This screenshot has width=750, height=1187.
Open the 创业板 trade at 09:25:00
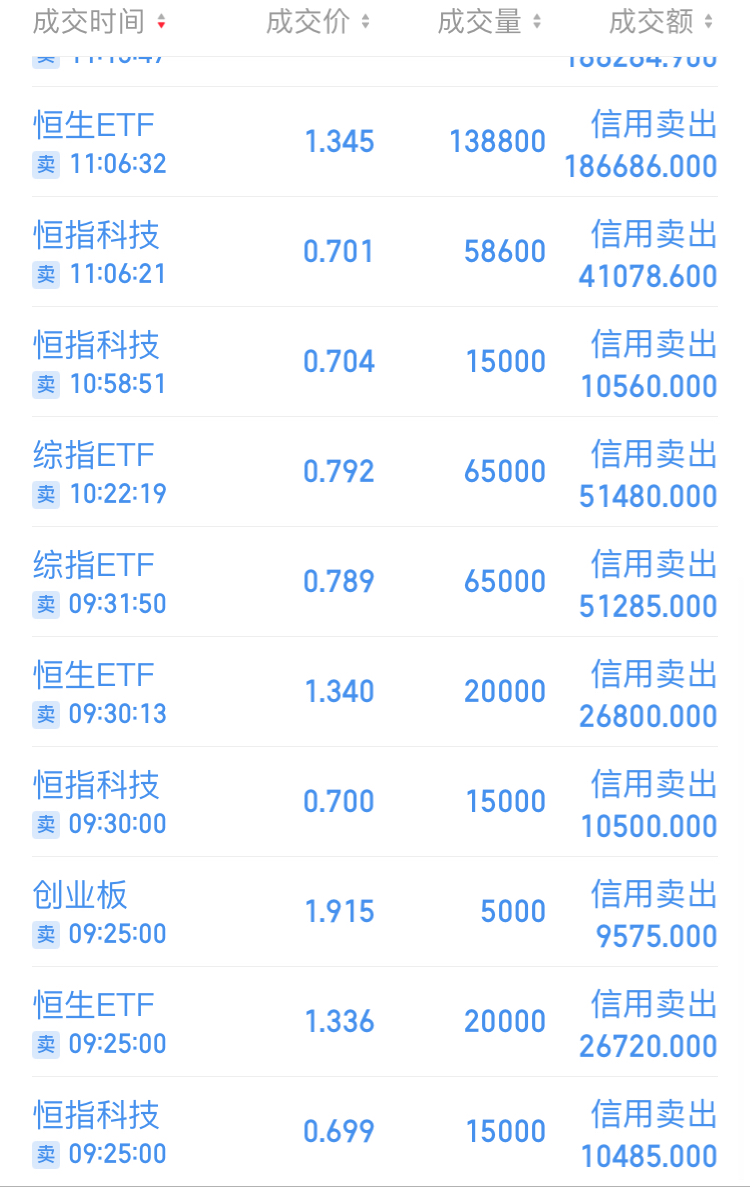click(374, 912)
